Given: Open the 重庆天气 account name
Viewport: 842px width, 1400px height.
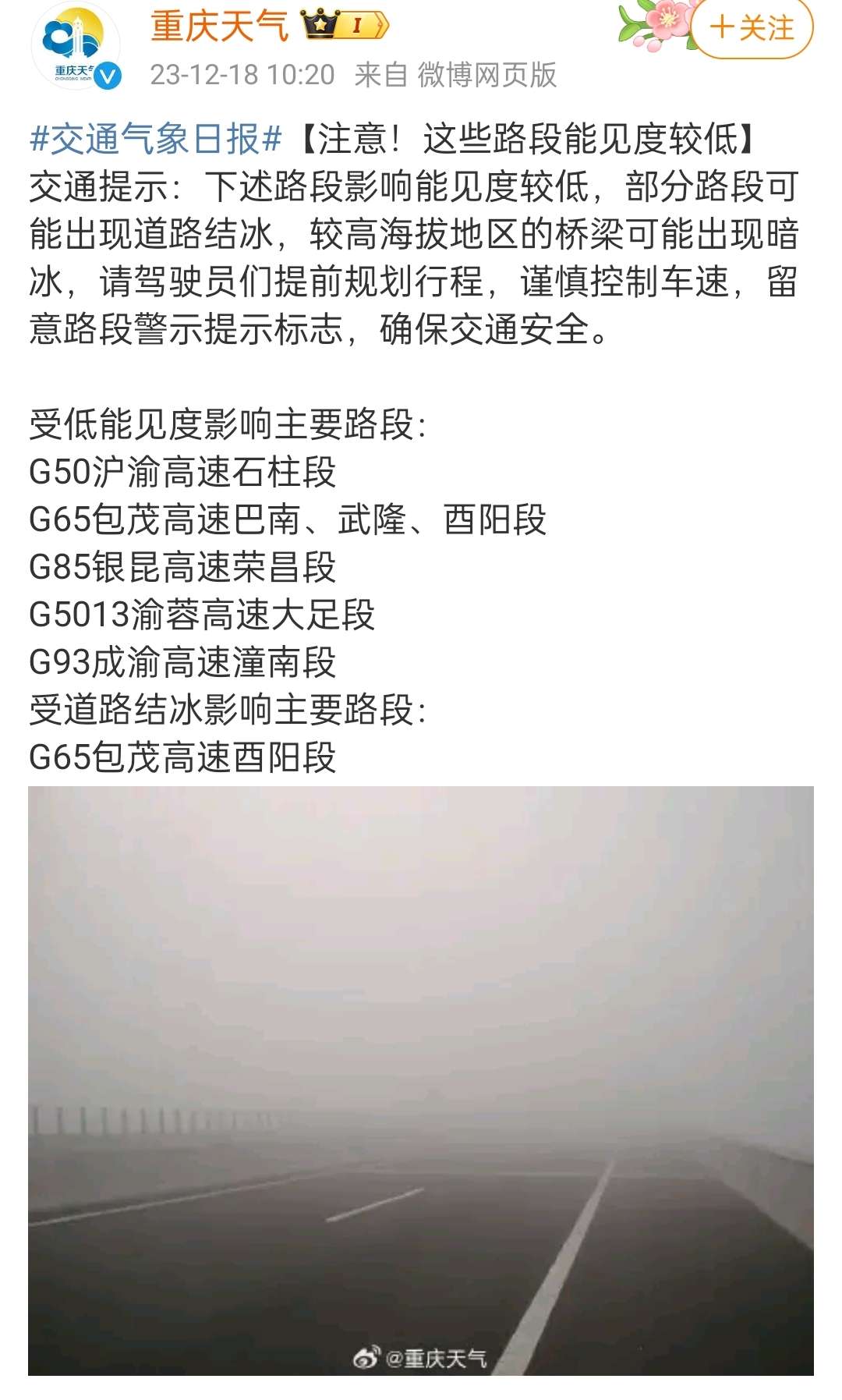Looking at the screenshot, I should point(219,26).
